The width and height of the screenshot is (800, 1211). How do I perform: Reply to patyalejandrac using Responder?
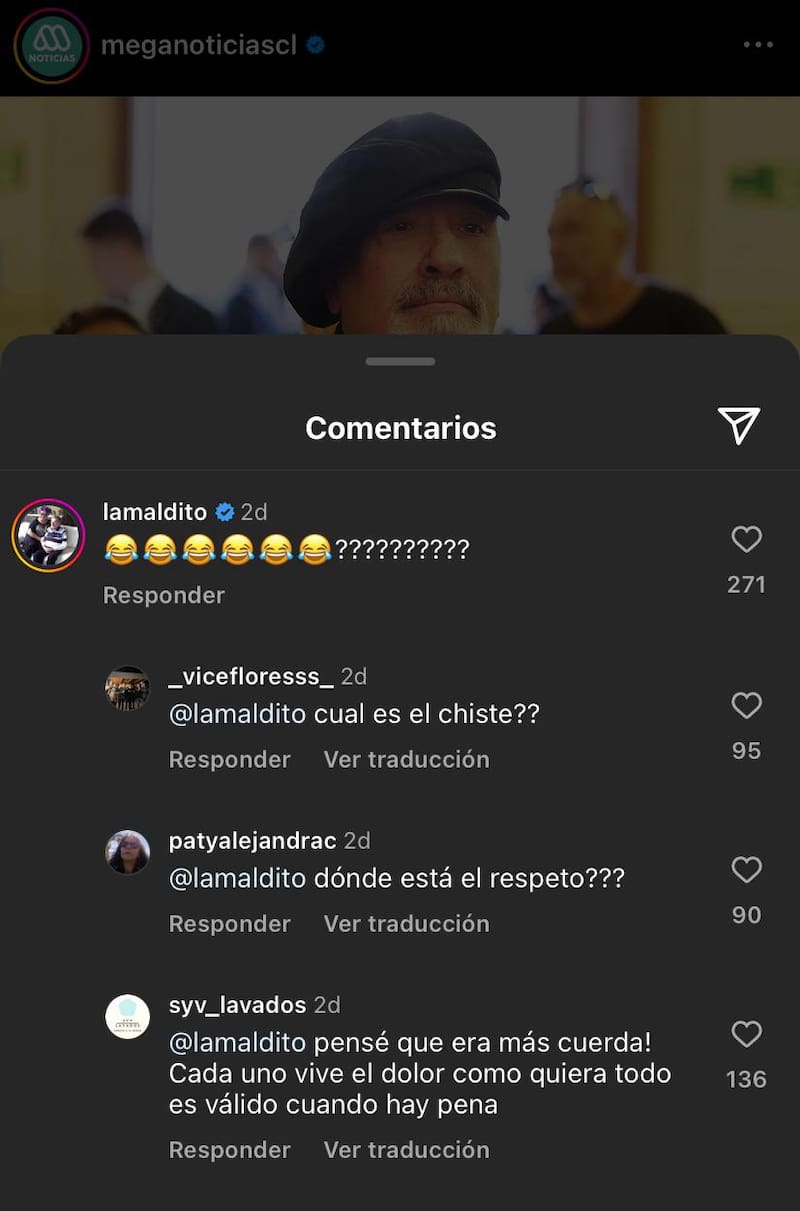click(229, 924)
